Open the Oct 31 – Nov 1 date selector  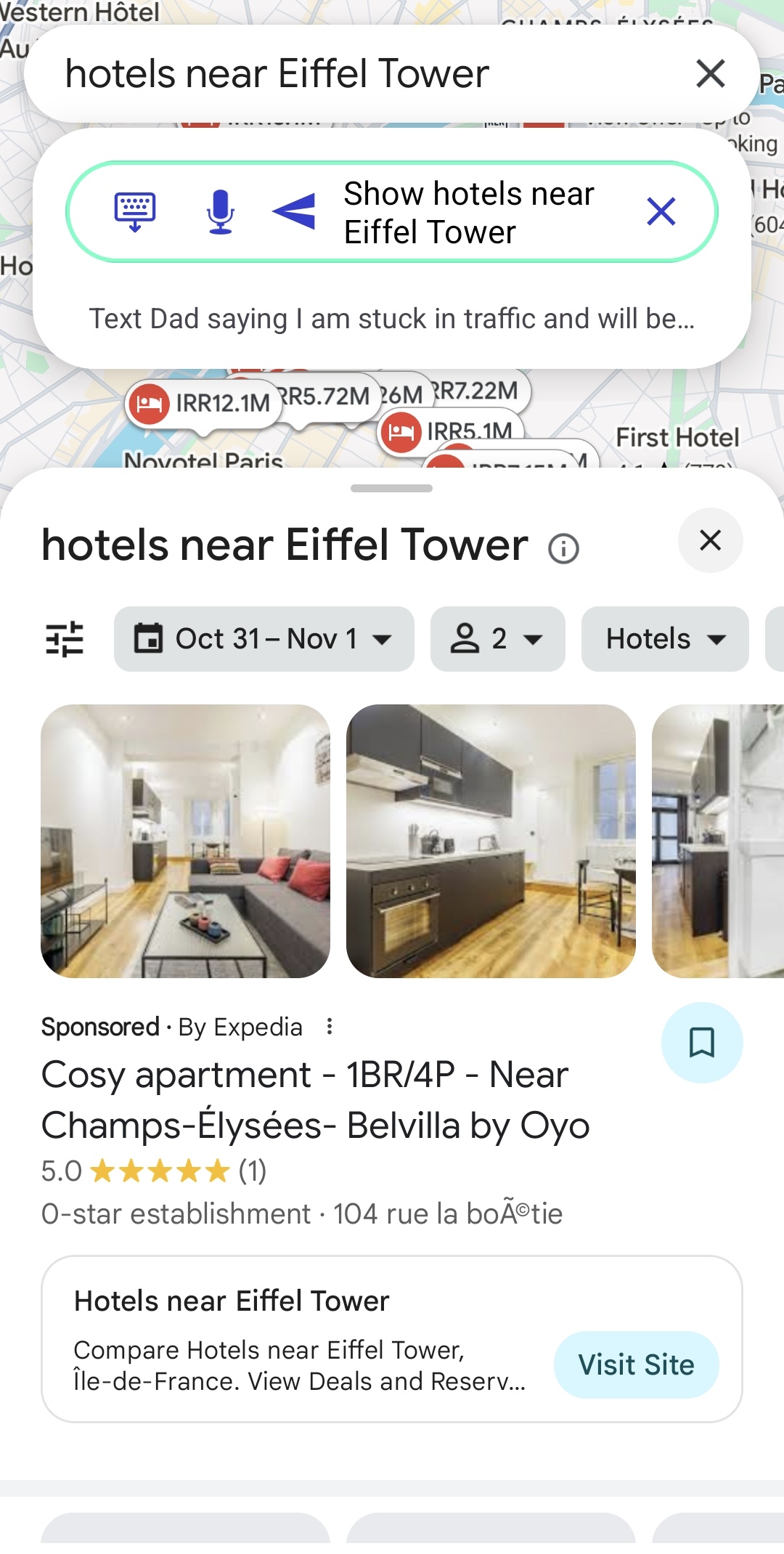(264, 638)
